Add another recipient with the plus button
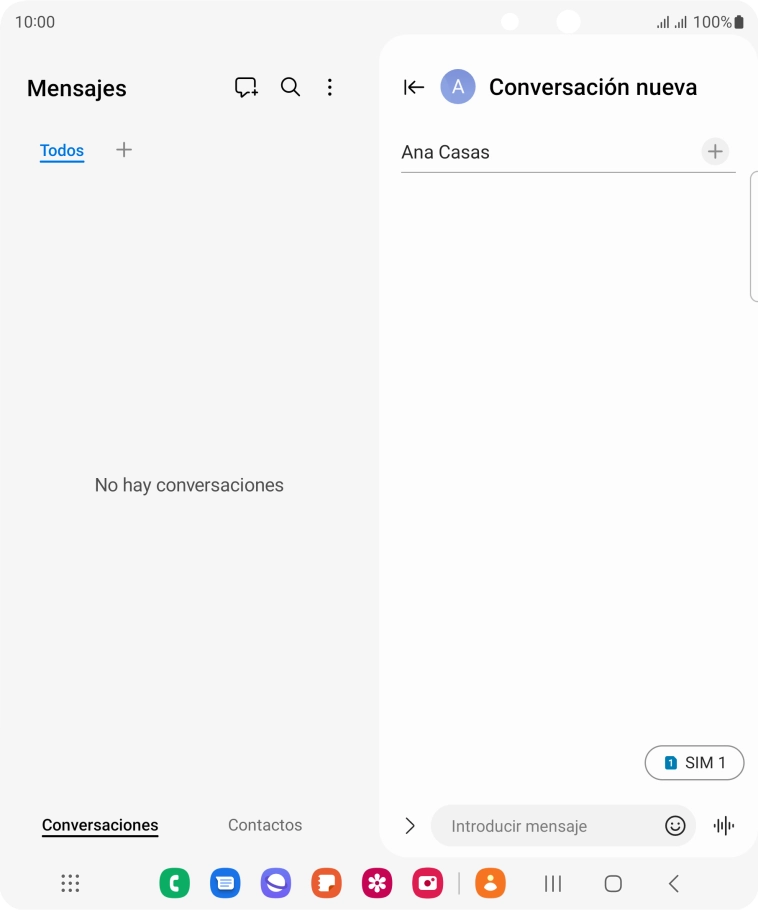Image resolution: width=758 pixels, height=910 pixels. click(x=715, y=151)
